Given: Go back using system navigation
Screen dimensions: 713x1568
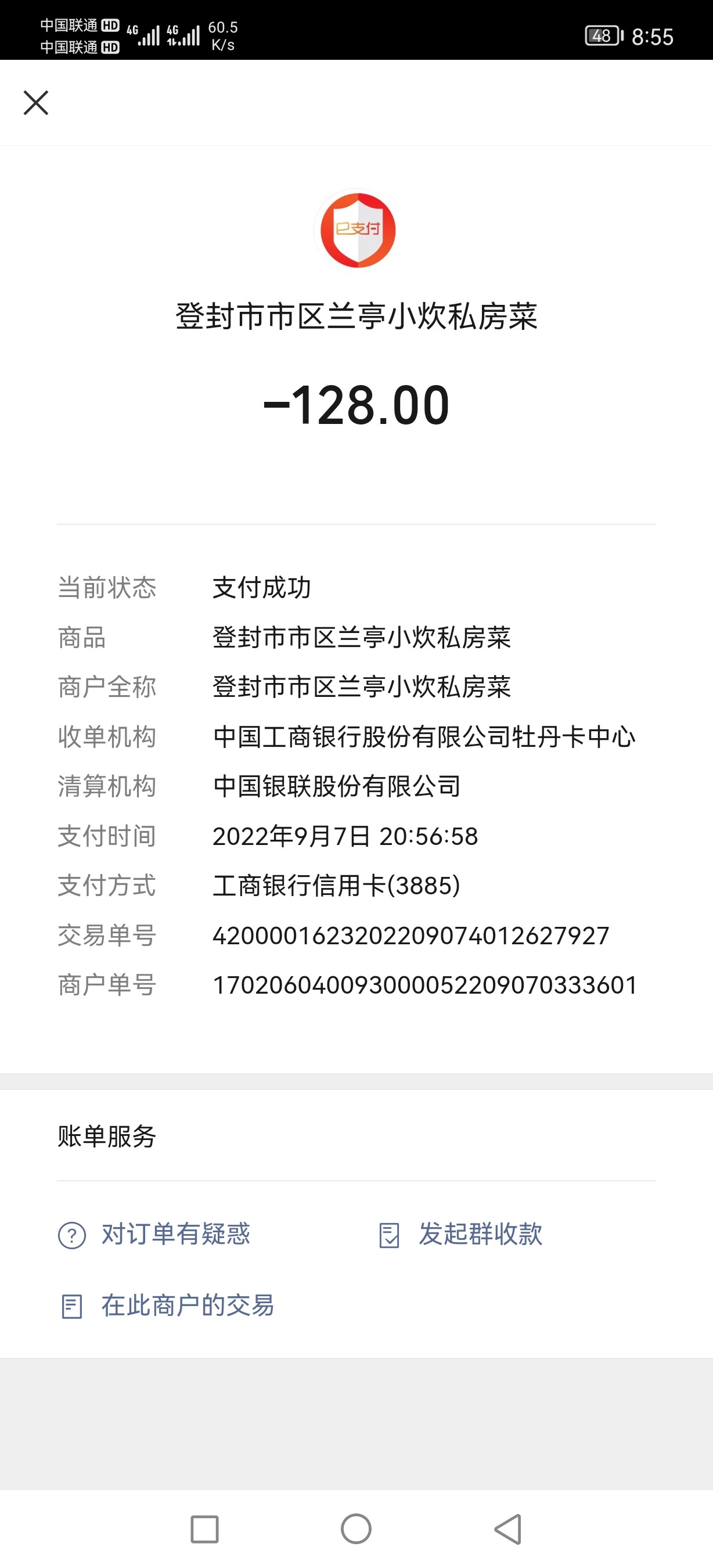Looking at the screenshot, I should click(x=509, y=1529).
